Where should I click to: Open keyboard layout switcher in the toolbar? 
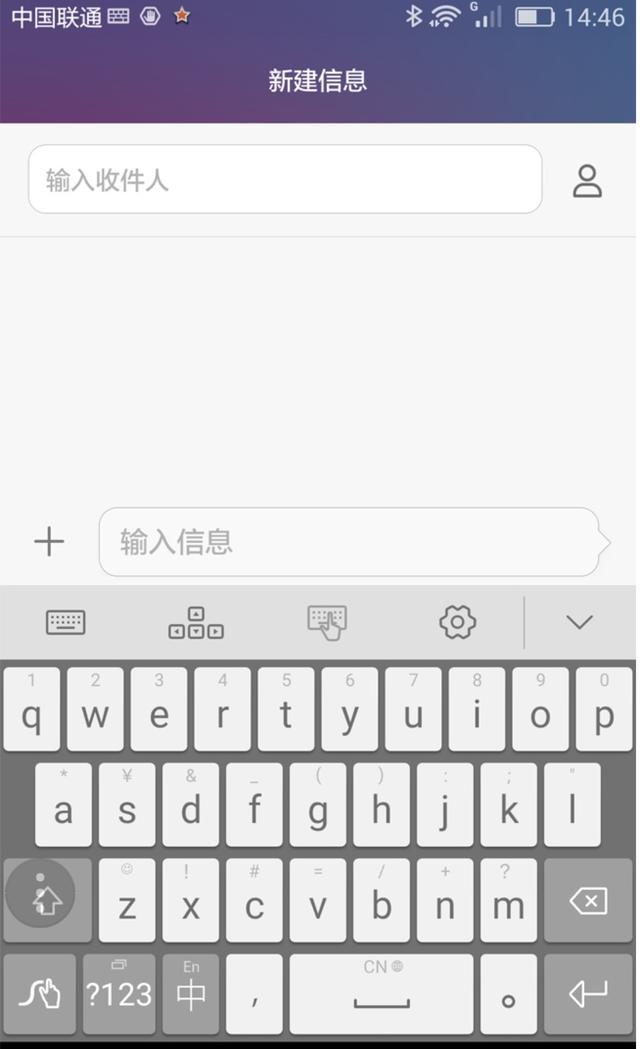(66, 622)
